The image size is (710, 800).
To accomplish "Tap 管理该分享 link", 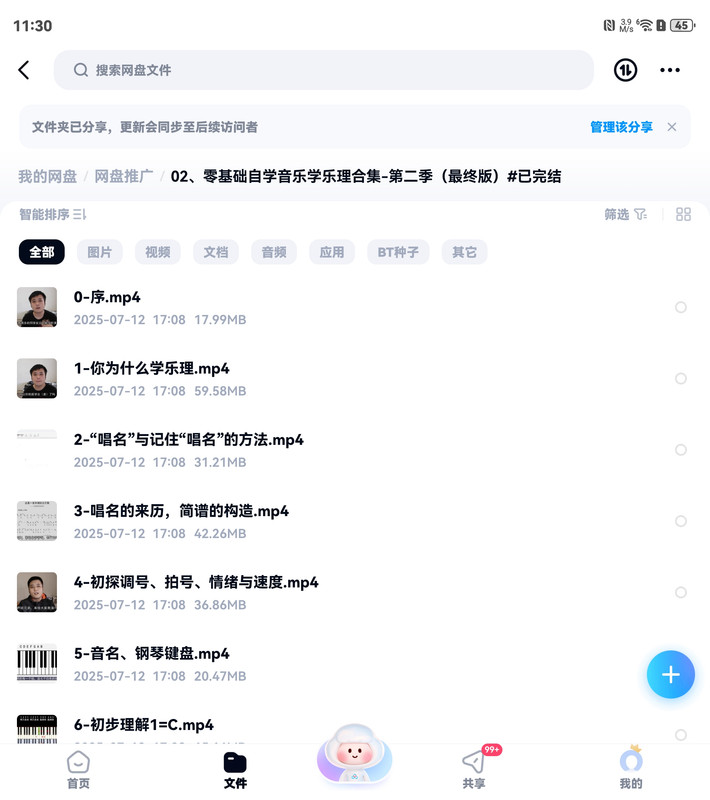I will 621,127.
